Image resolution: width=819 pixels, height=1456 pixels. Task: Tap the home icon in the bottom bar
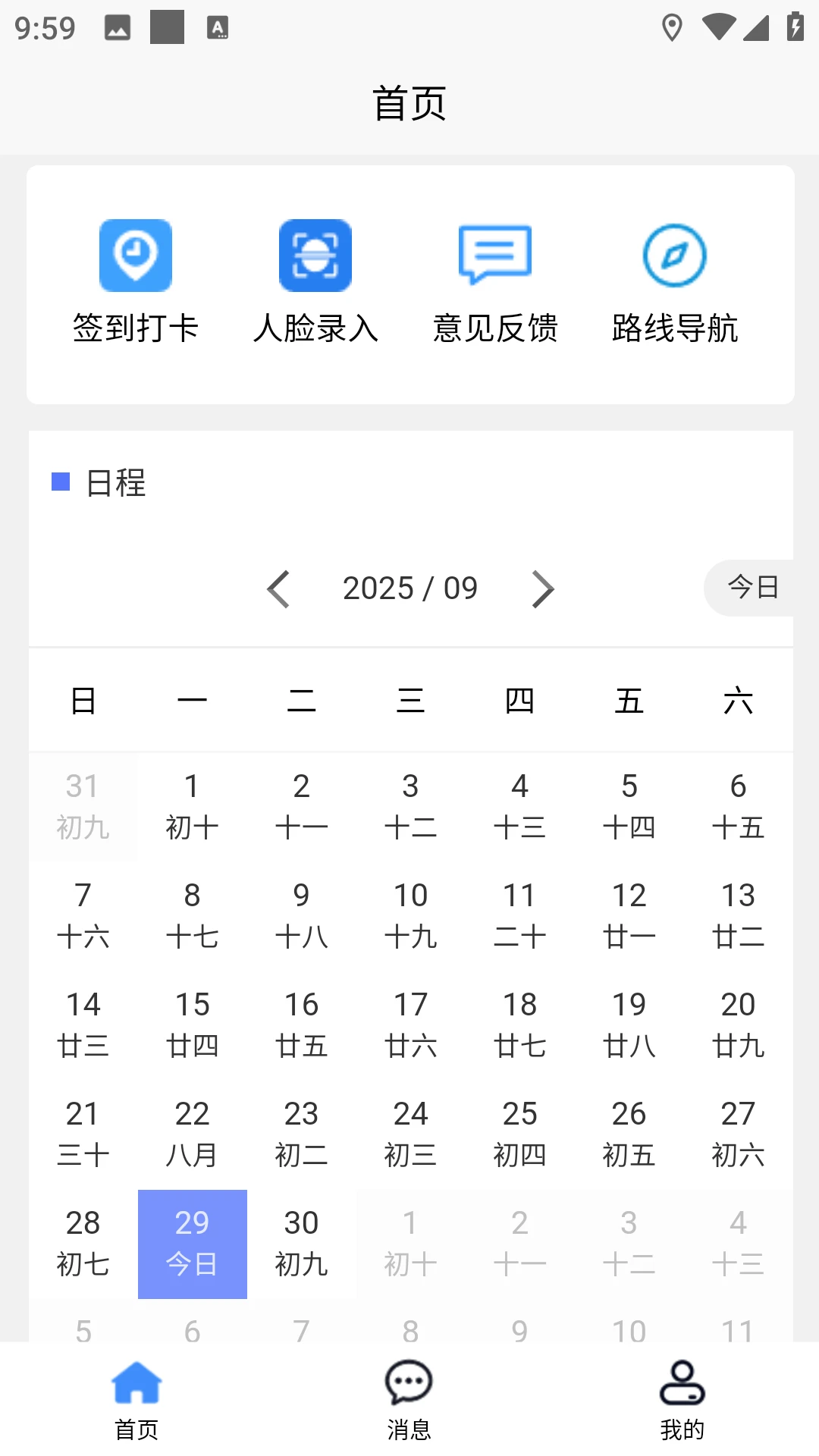click(136, 1382)
